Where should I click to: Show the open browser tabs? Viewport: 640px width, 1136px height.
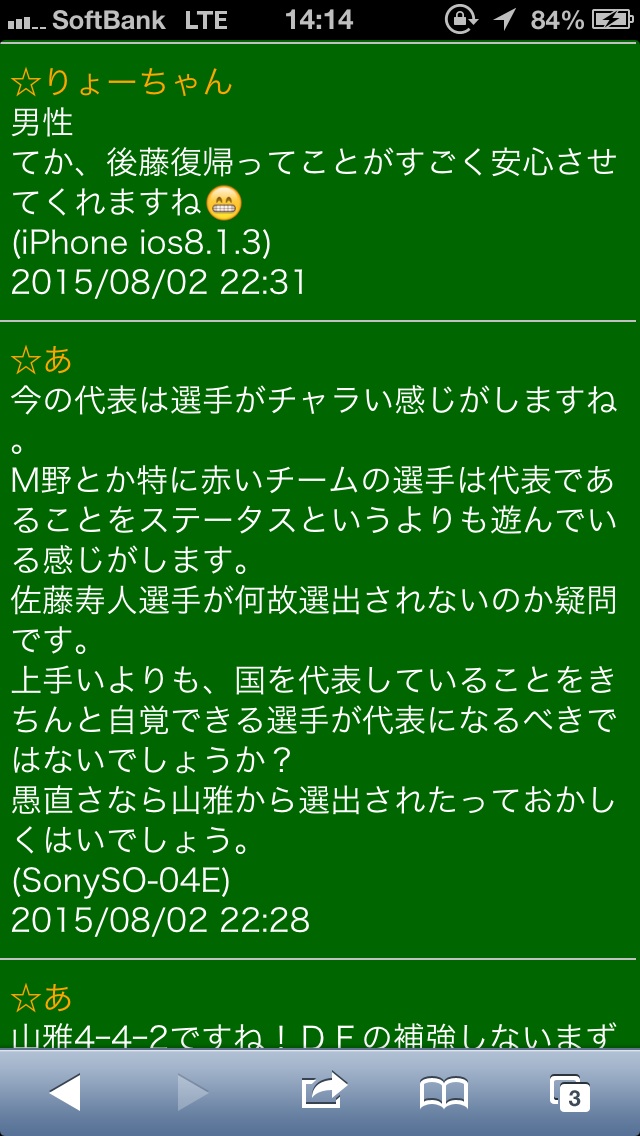tap(570, 1093)
